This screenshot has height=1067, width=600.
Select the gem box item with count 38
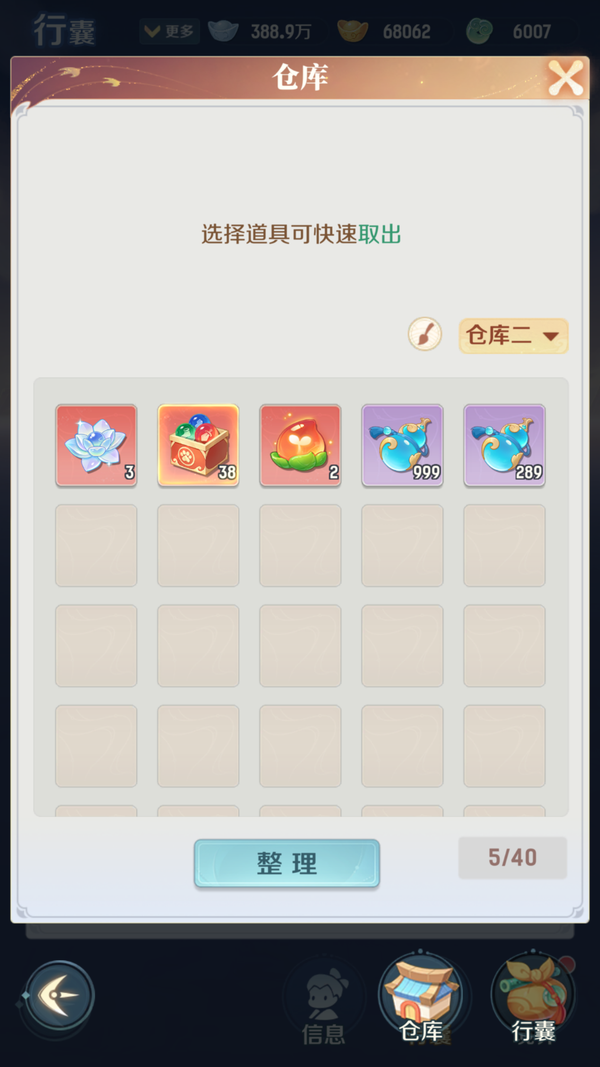coord(198,445)
